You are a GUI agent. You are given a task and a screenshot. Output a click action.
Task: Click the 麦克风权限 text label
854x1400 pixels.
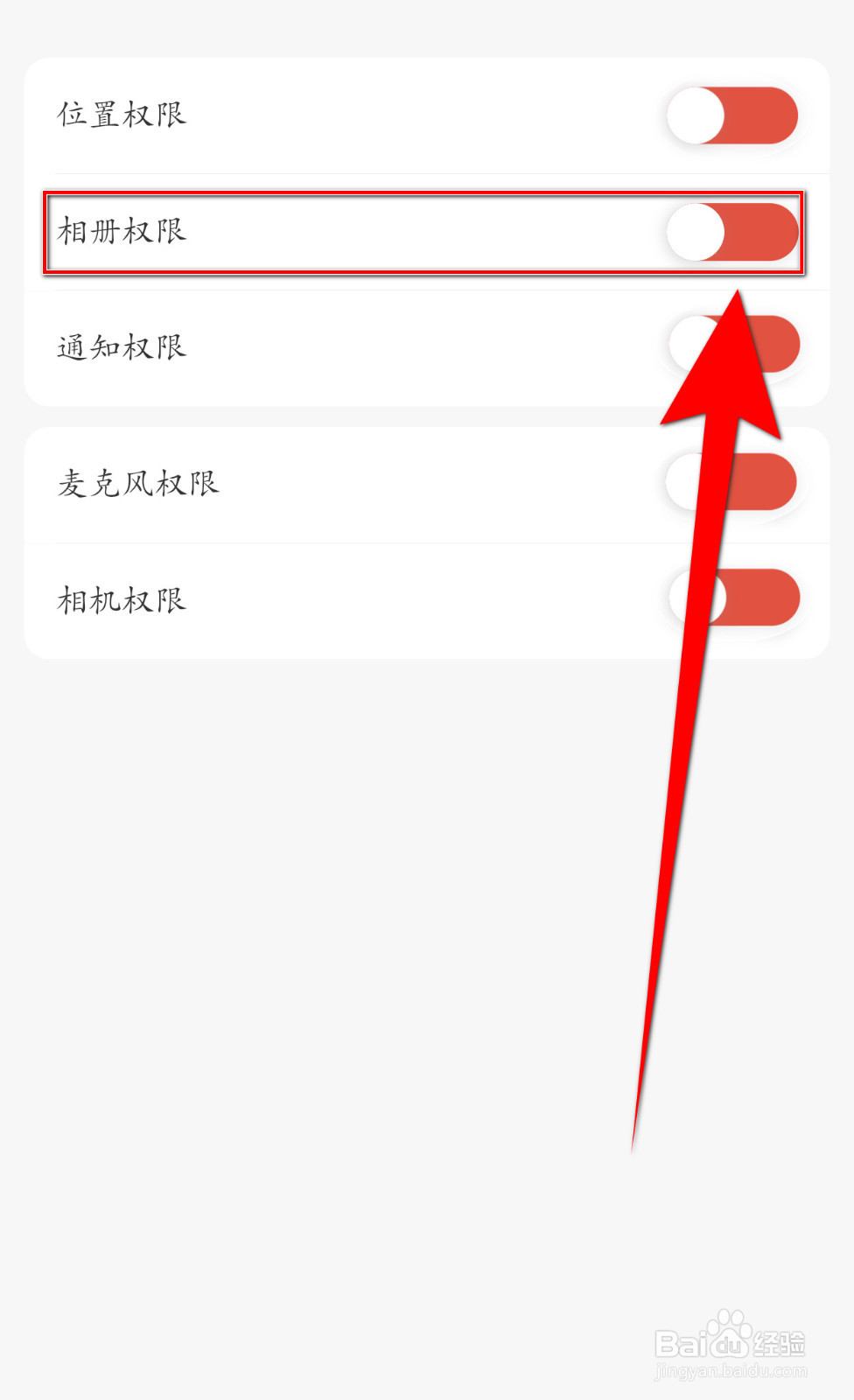click(140, 482)
